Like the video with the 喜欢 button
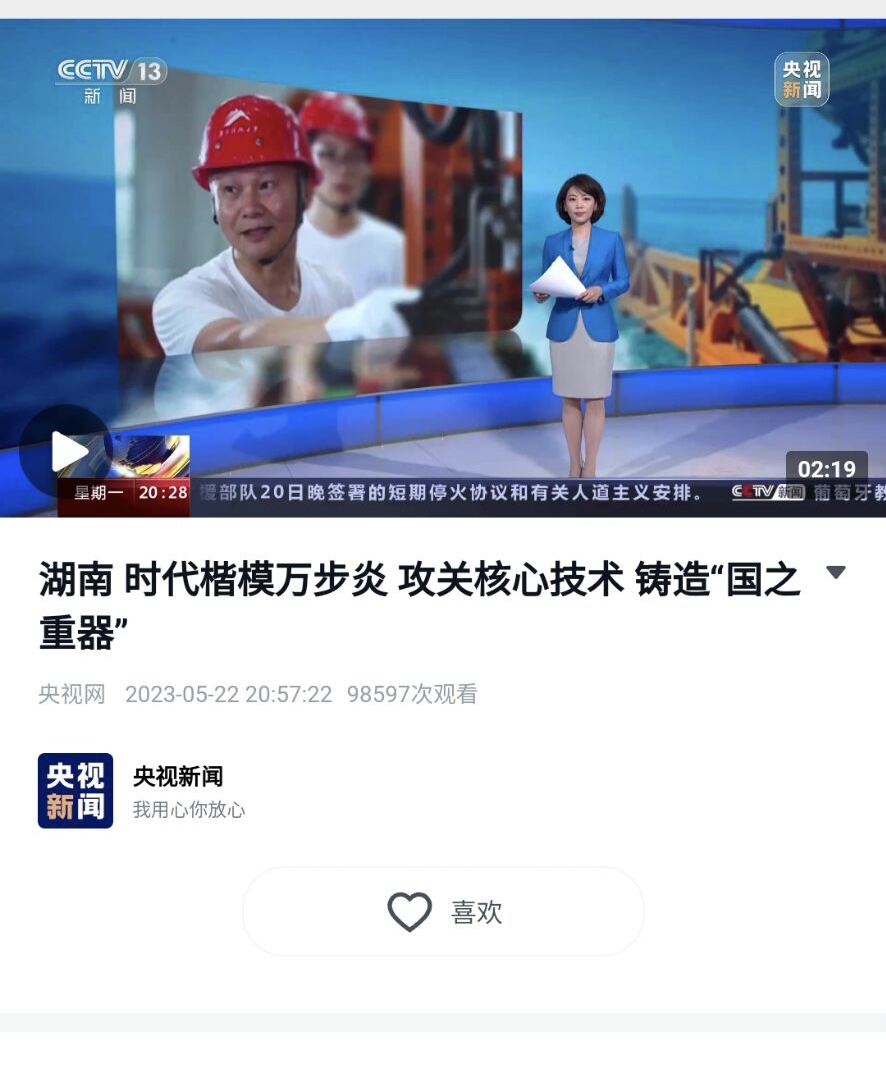 click(443, 912)
